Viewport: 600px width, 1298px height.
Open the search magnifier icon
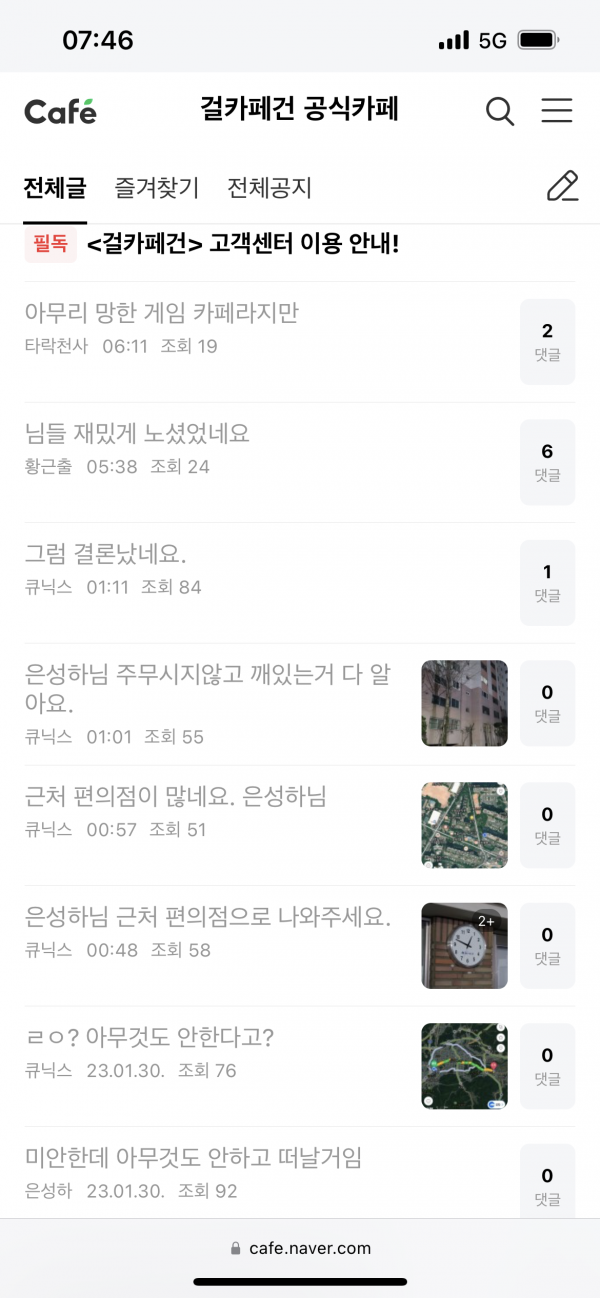coord(500,111)
